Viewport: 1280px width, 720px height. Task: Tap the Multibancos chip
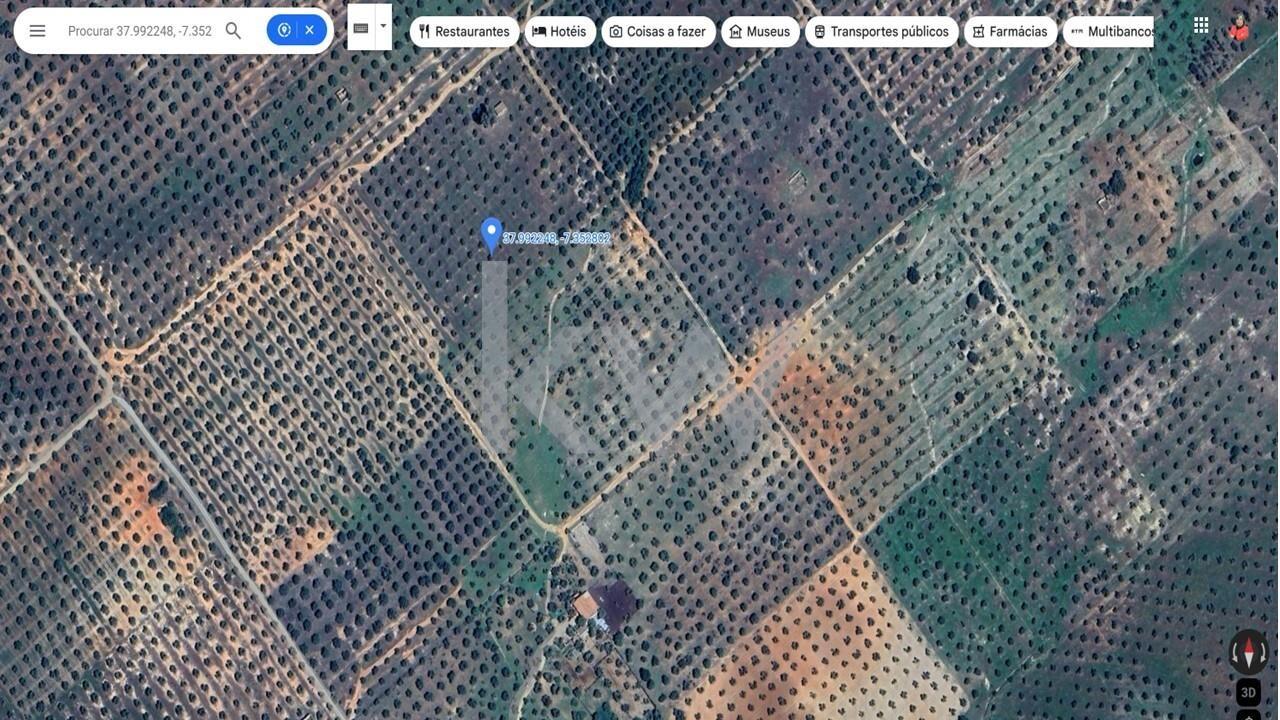[1110, 32]
